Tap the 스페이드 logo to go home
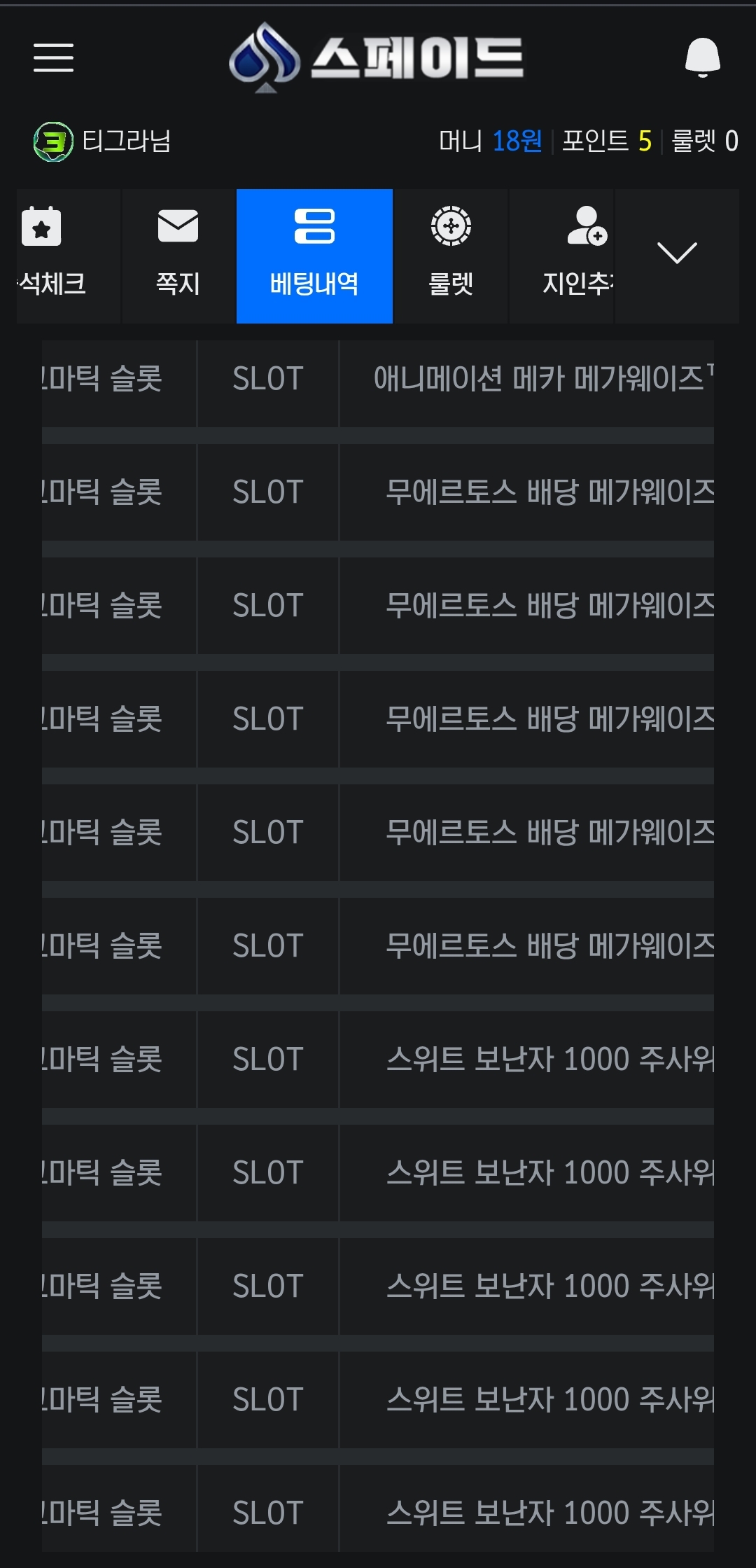Viewport: 756px width, 1568px height. tap(377, 57)
